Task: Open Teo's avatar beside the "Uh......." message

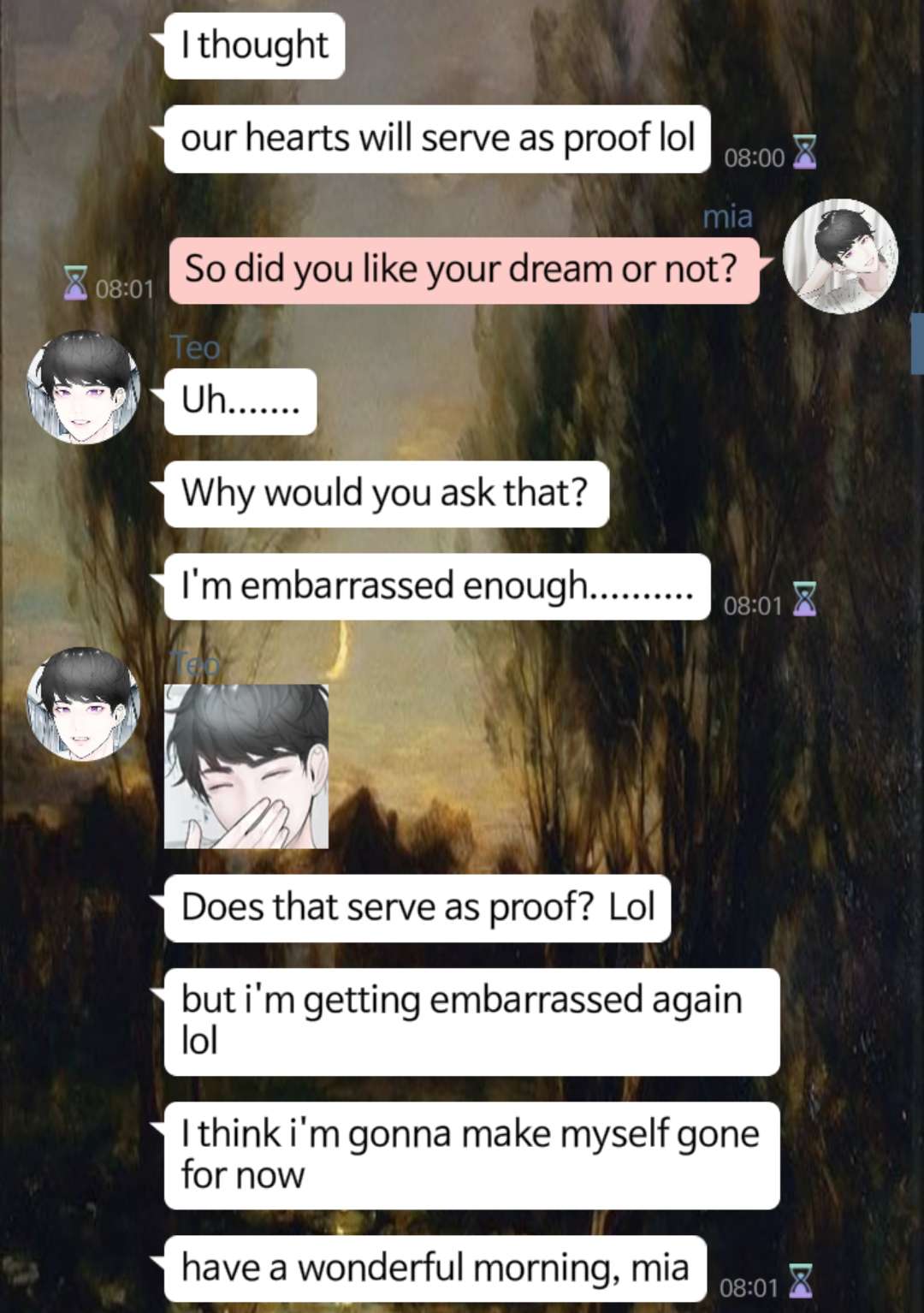Action: click(83, 388)
